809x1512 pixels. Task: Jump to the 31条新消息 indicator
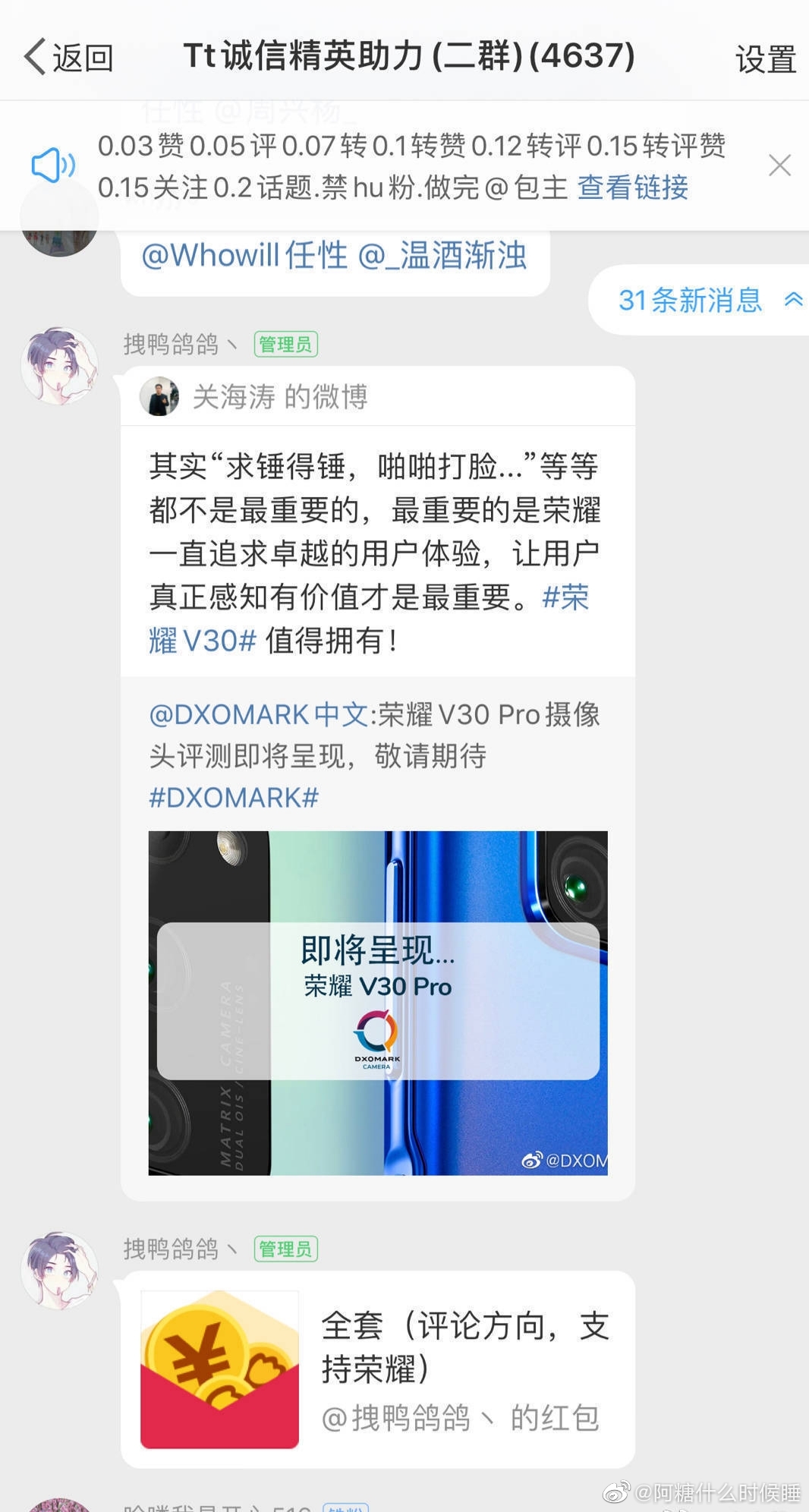coord(700,300)
